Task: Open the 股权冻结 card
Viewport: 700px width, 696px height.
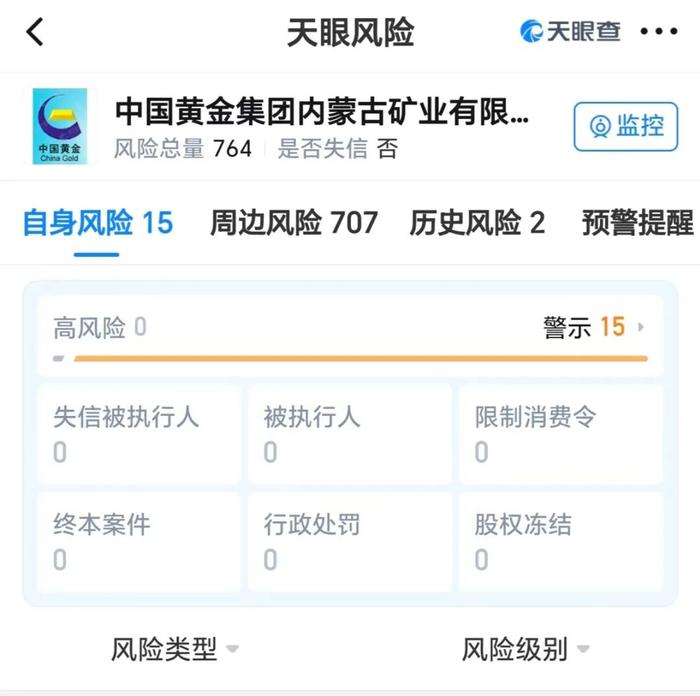Action: [x=560, y=541]
